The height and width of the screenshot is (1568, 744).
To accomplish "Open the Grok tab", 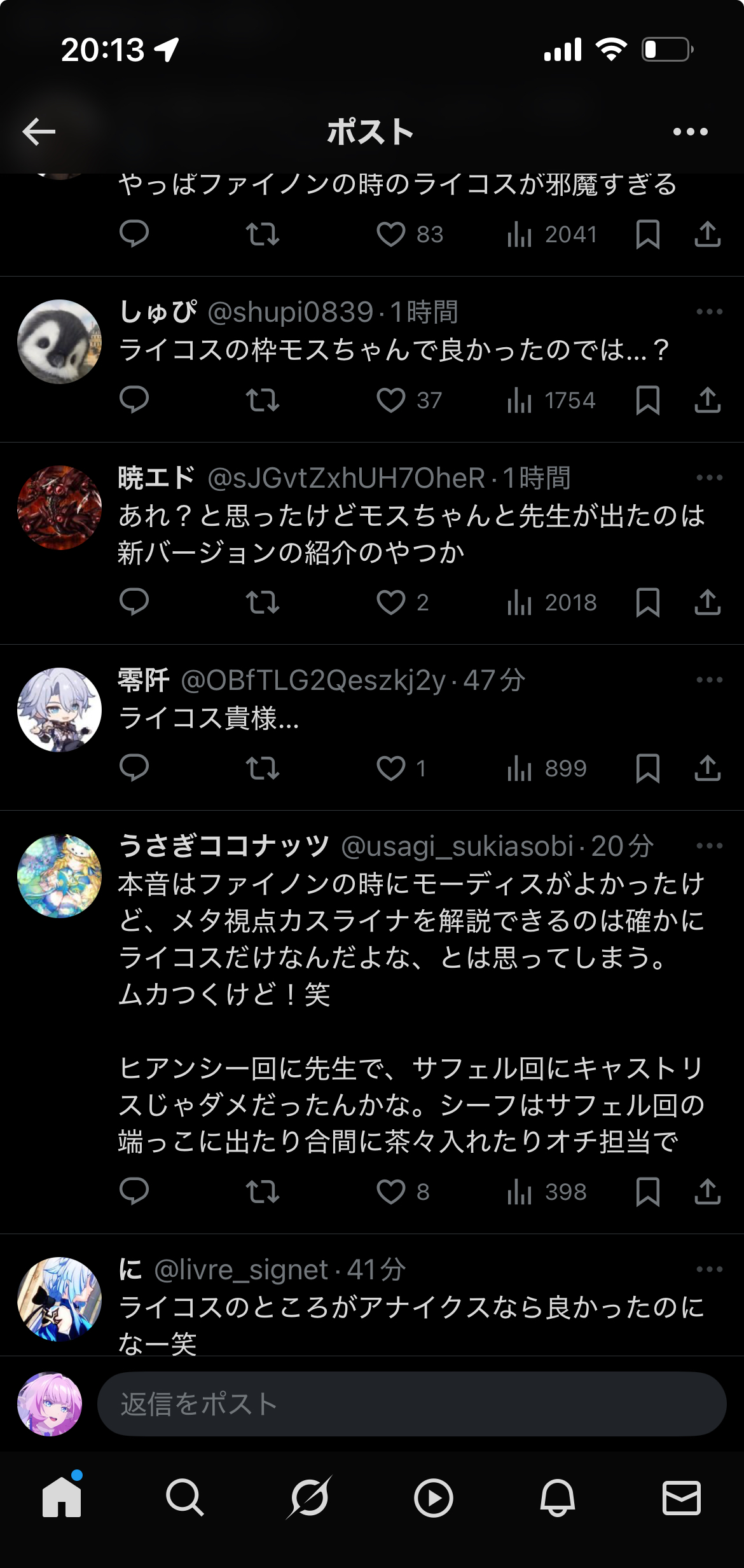I will click(x=309, y=1498).
